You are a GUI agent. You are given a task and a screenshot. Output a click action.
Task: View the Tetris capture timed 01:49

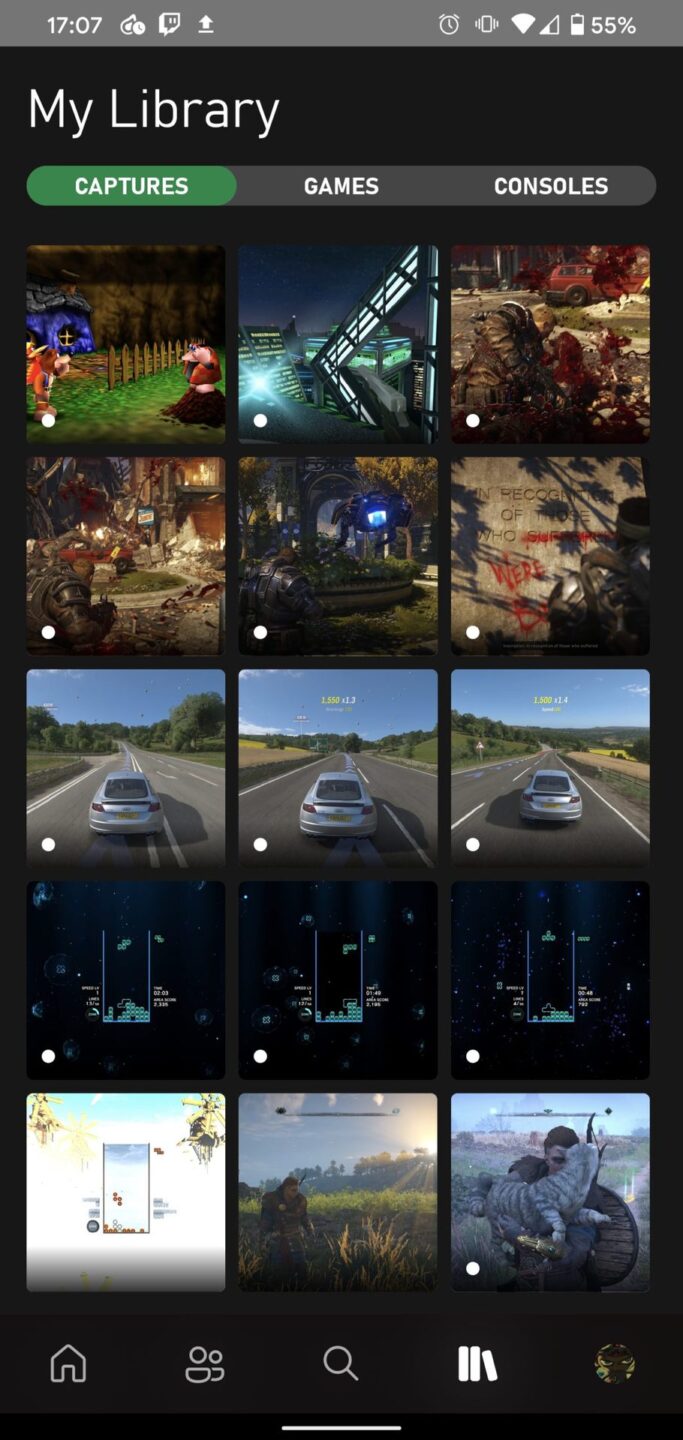338,980
